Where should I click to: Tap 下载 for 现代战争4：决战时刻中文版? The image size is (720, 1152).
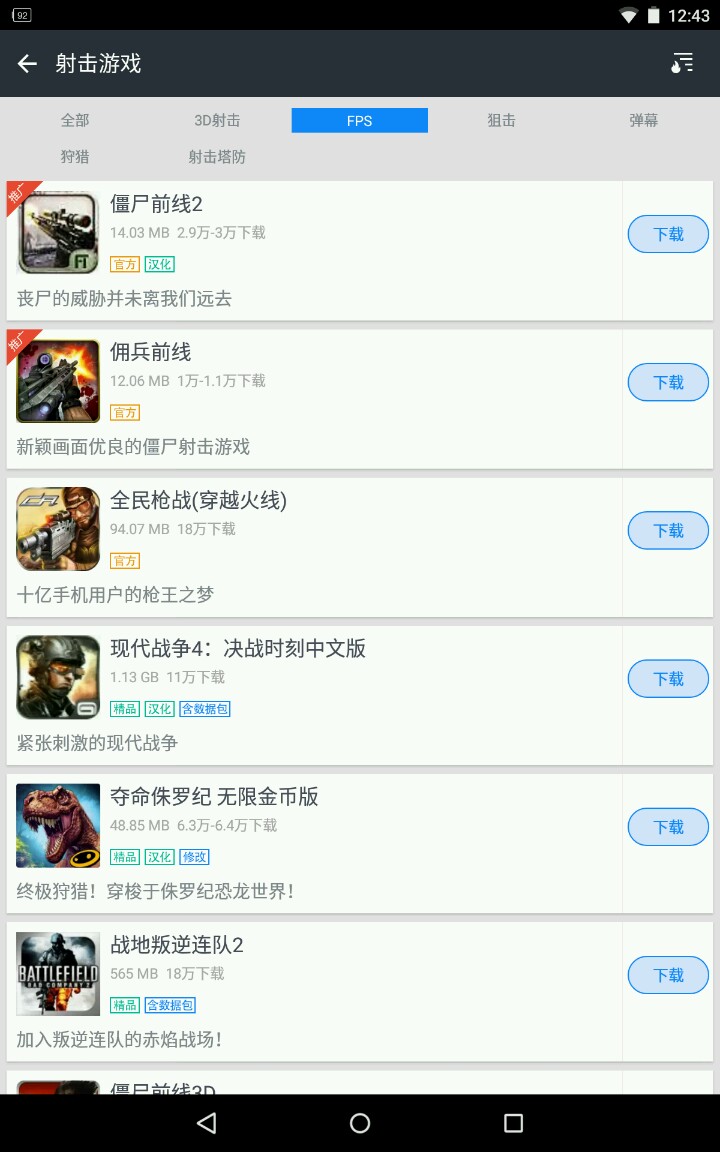coord(668,678)
